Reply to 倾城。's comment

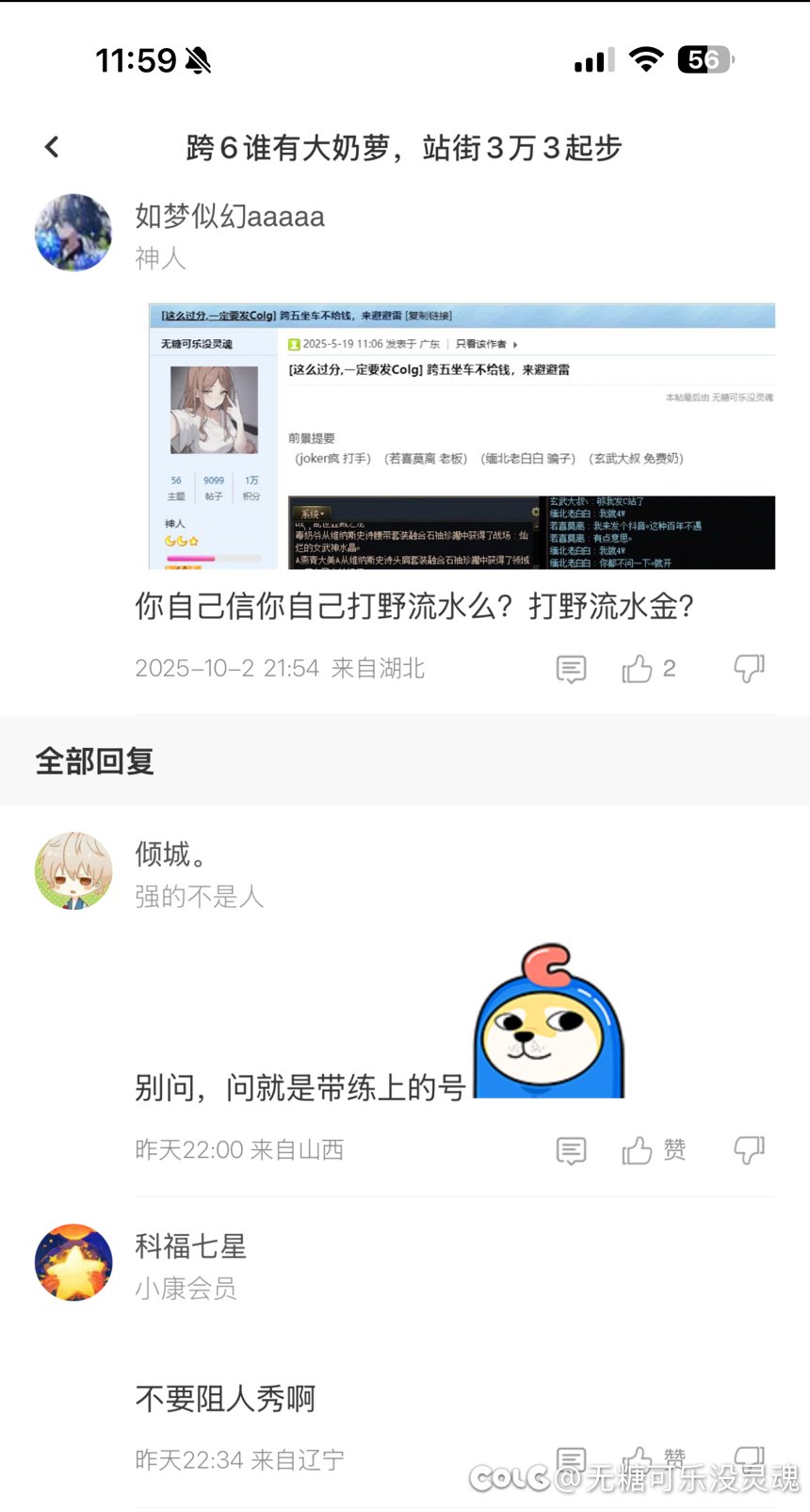[x=571, y=1150]
